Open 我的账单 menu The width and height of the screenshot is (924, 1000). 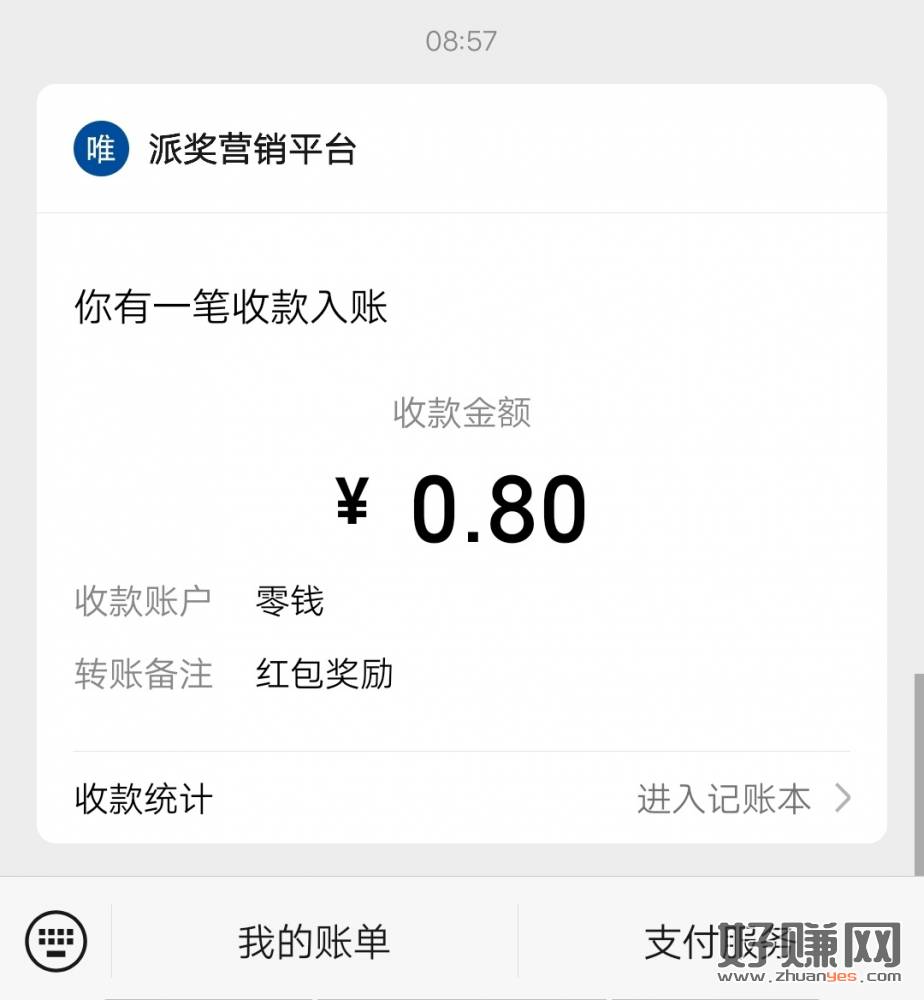pyautogui.click(x=314, y=942)
